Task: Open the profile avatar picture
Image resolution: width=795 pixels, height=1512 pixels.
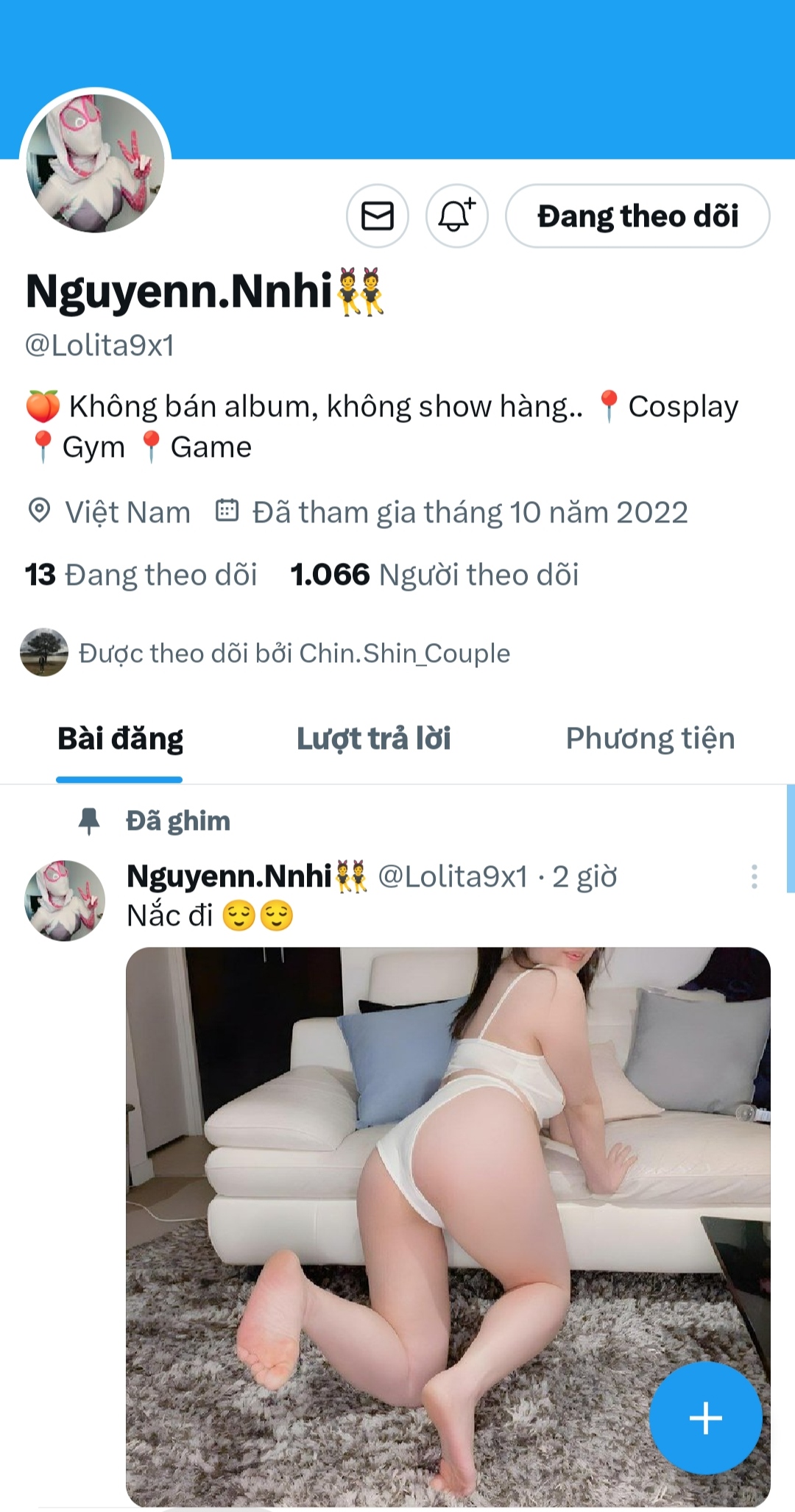Action: pos(96,163)
